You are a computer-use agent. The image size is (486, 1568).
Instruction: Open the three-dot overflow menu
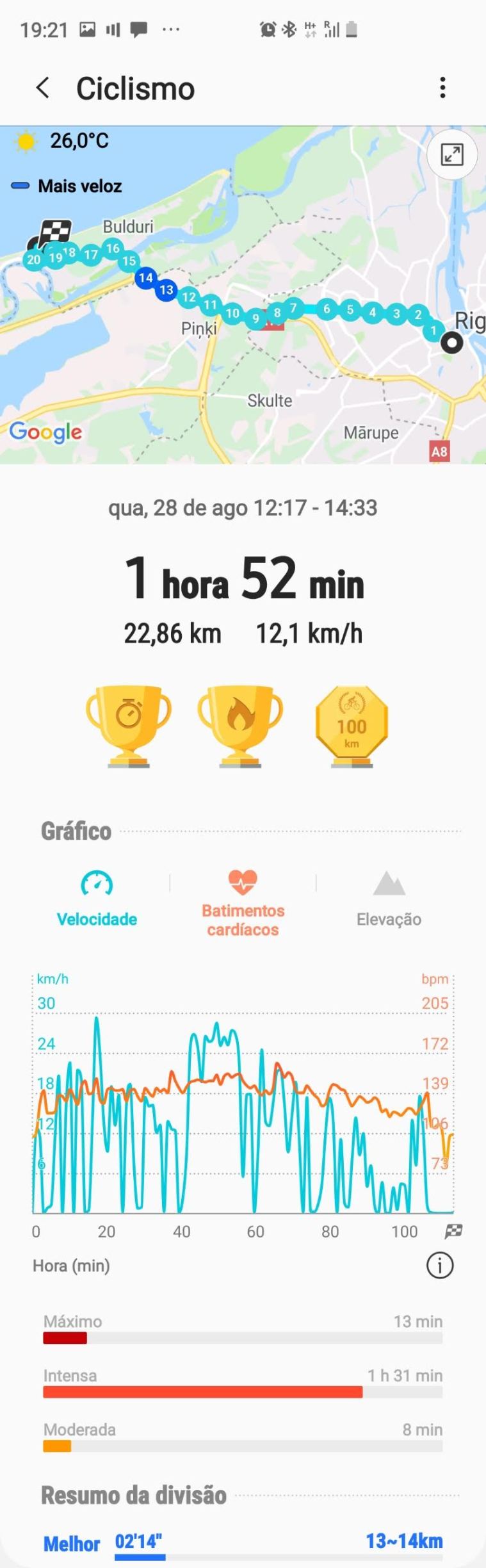coord(442,88)
